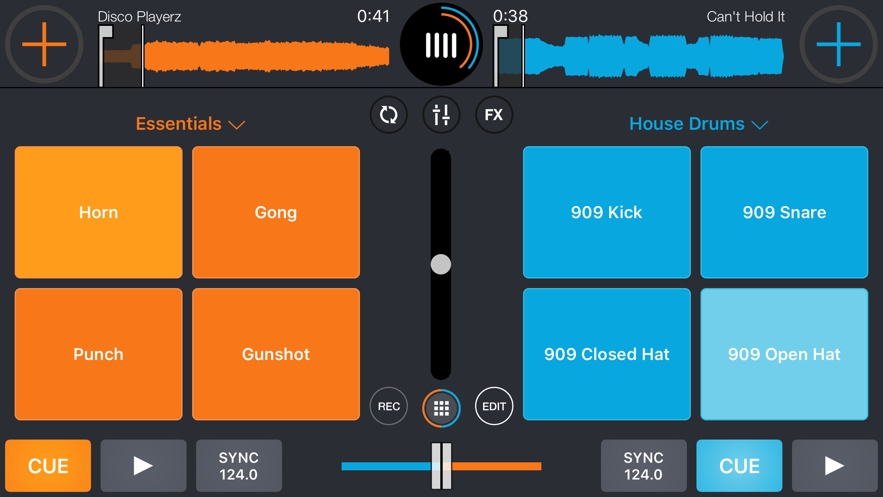Add a track to the blue deck
The width and height of the screenshot is (883, 497).
click(x=838, y=44)
